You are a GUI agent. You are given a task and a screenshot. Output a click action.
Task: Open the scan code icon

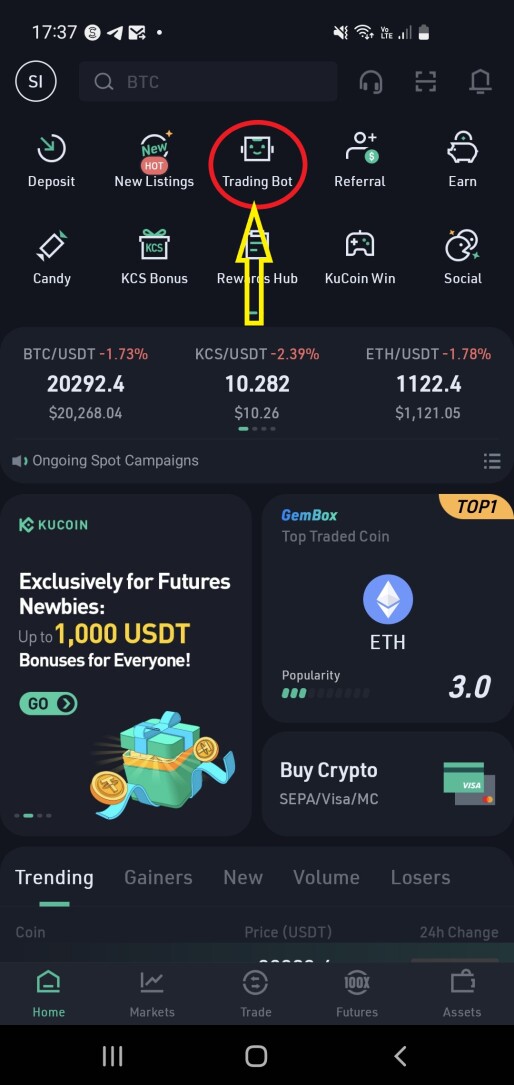tap(425, 82)
